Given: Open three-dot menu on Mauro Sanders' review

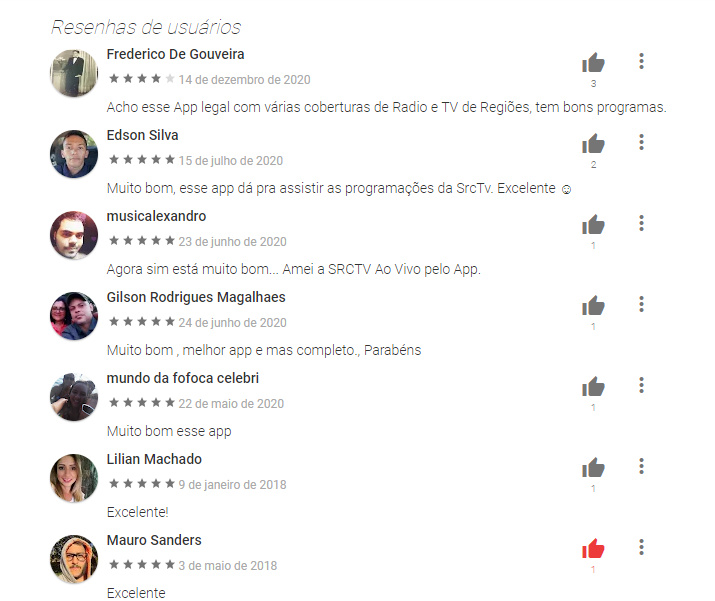Looking at the screenshot, I should point(641,547).
